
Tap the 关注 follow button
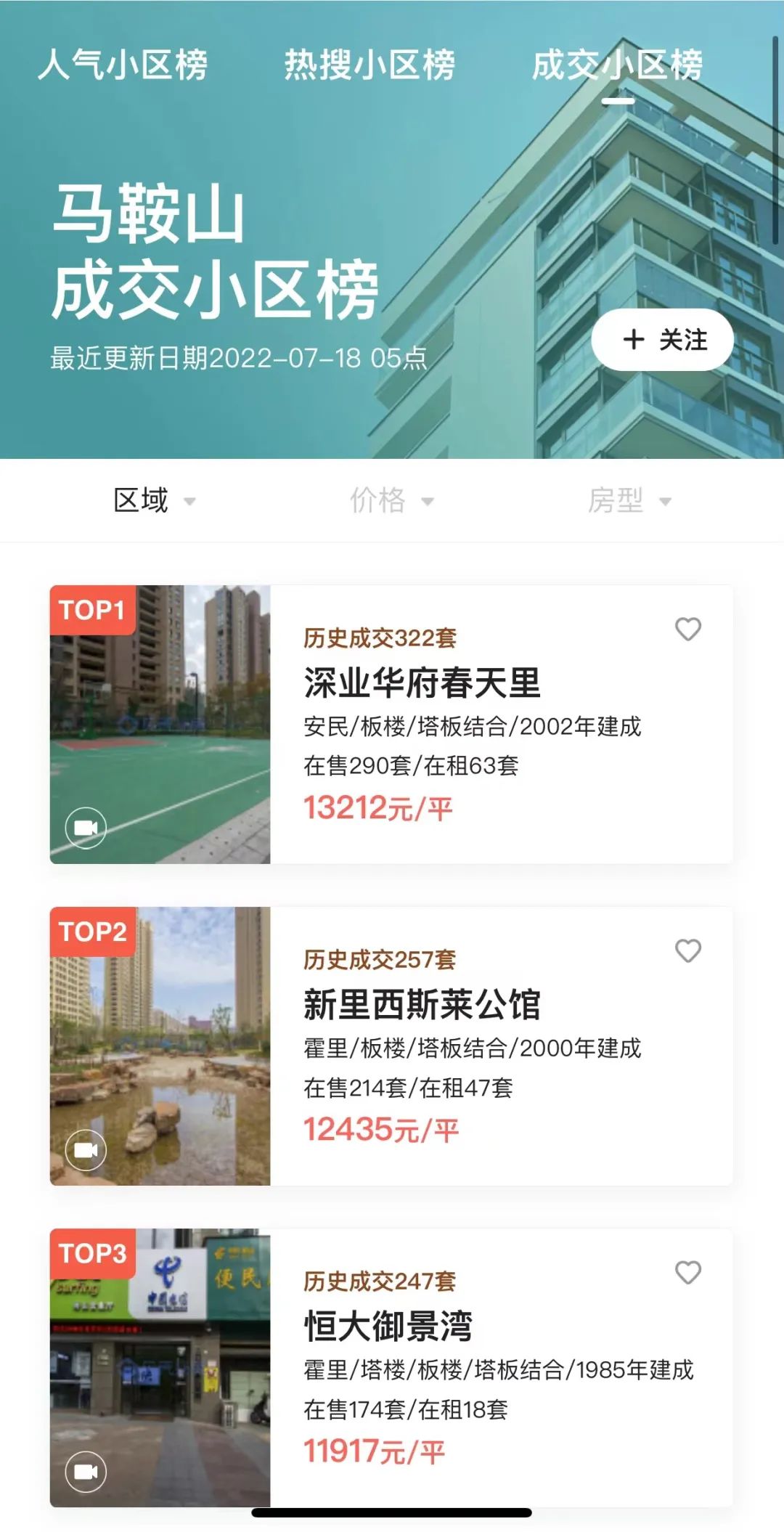[x=663, y=340]
